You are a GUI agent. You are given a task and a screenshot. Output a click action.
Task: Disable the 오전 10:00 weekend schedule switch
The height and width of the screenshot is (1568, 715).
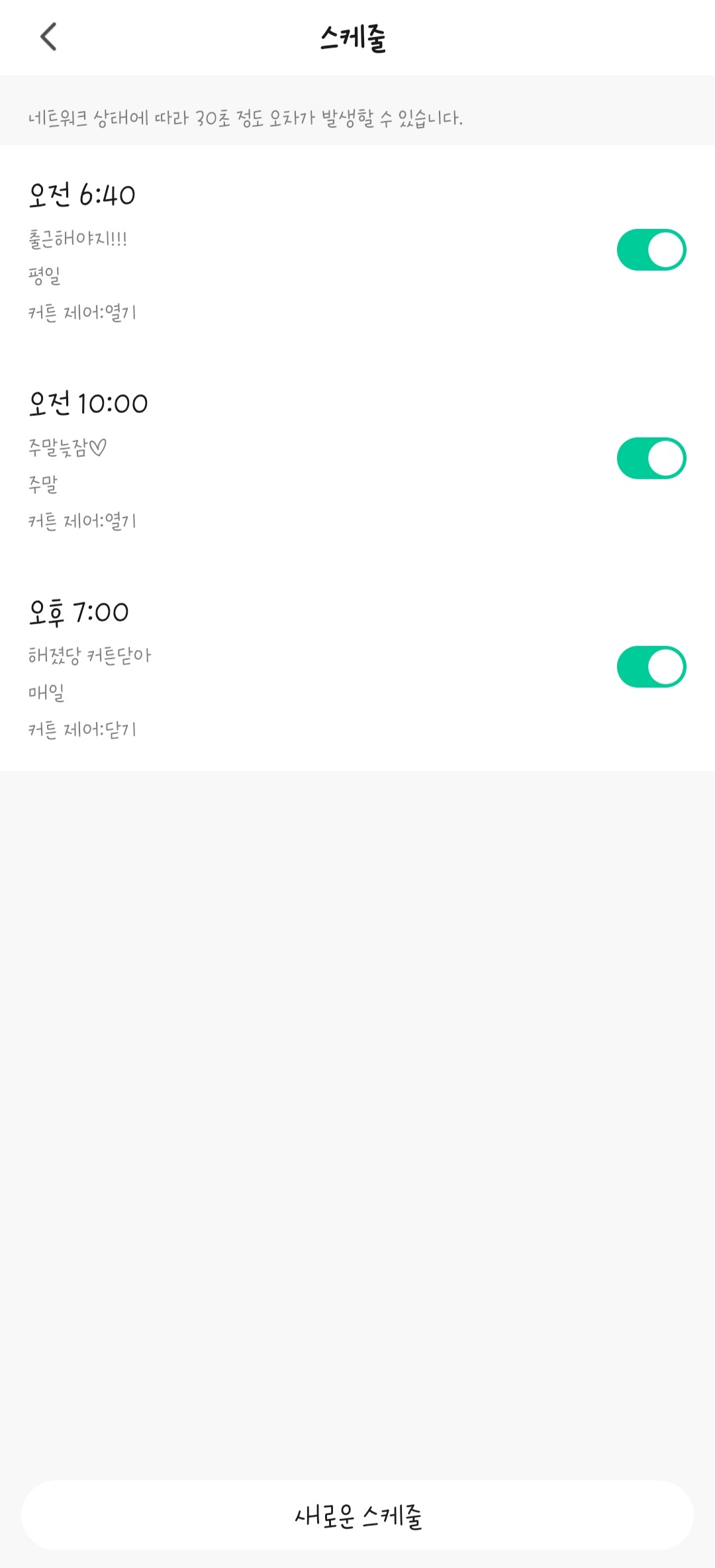(651, 459)
